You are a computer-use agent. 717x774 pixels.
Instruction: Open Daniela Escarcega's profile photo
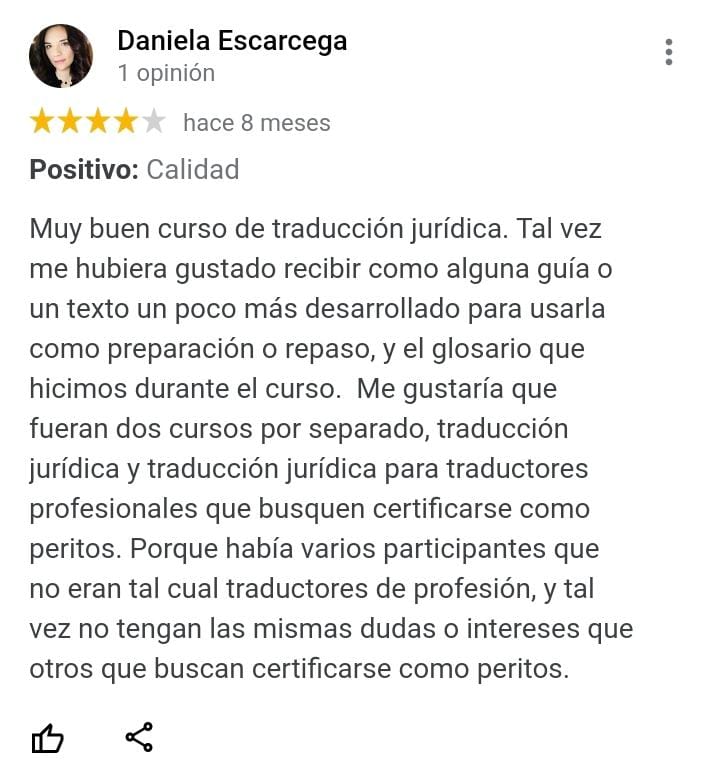[x=61, y=56]
